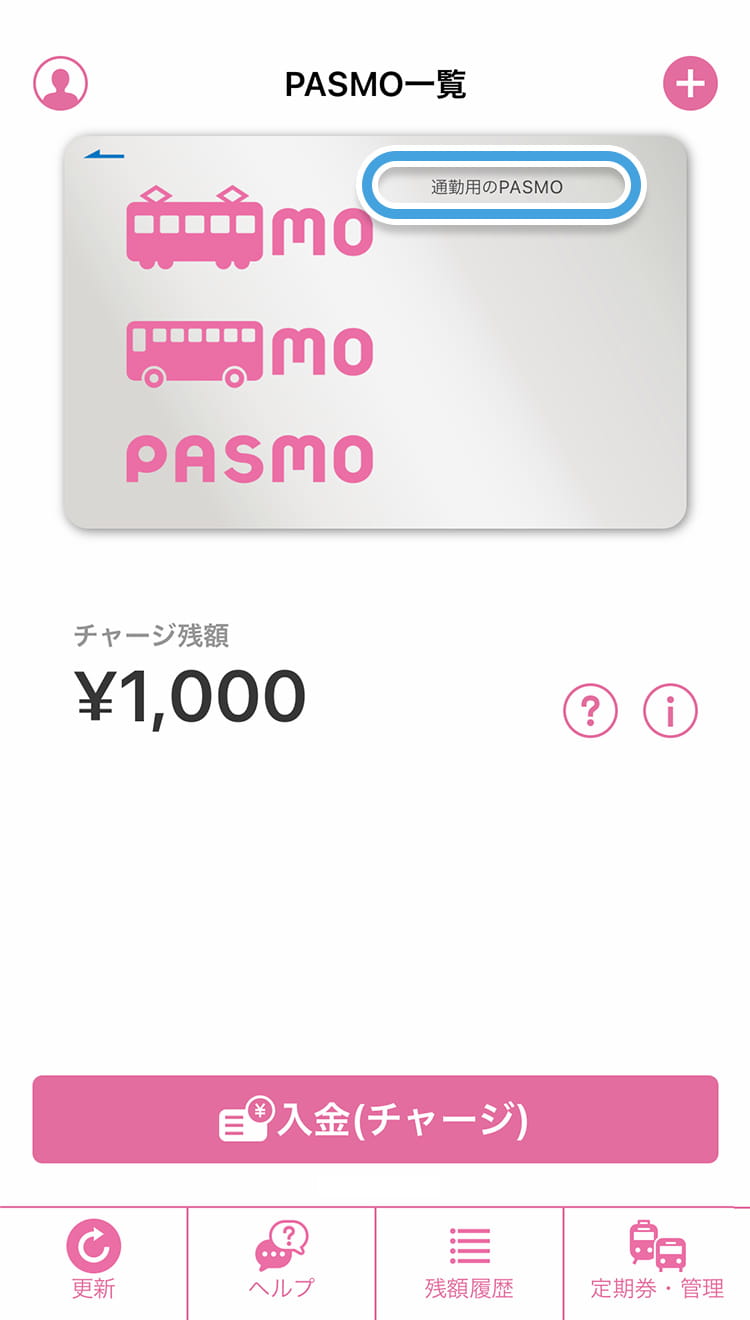Image resolution: width=750 pixels, height=1320 pixels.
Task: Tap the ¥1,000 charge balance amount
Action: click(190, 694)
